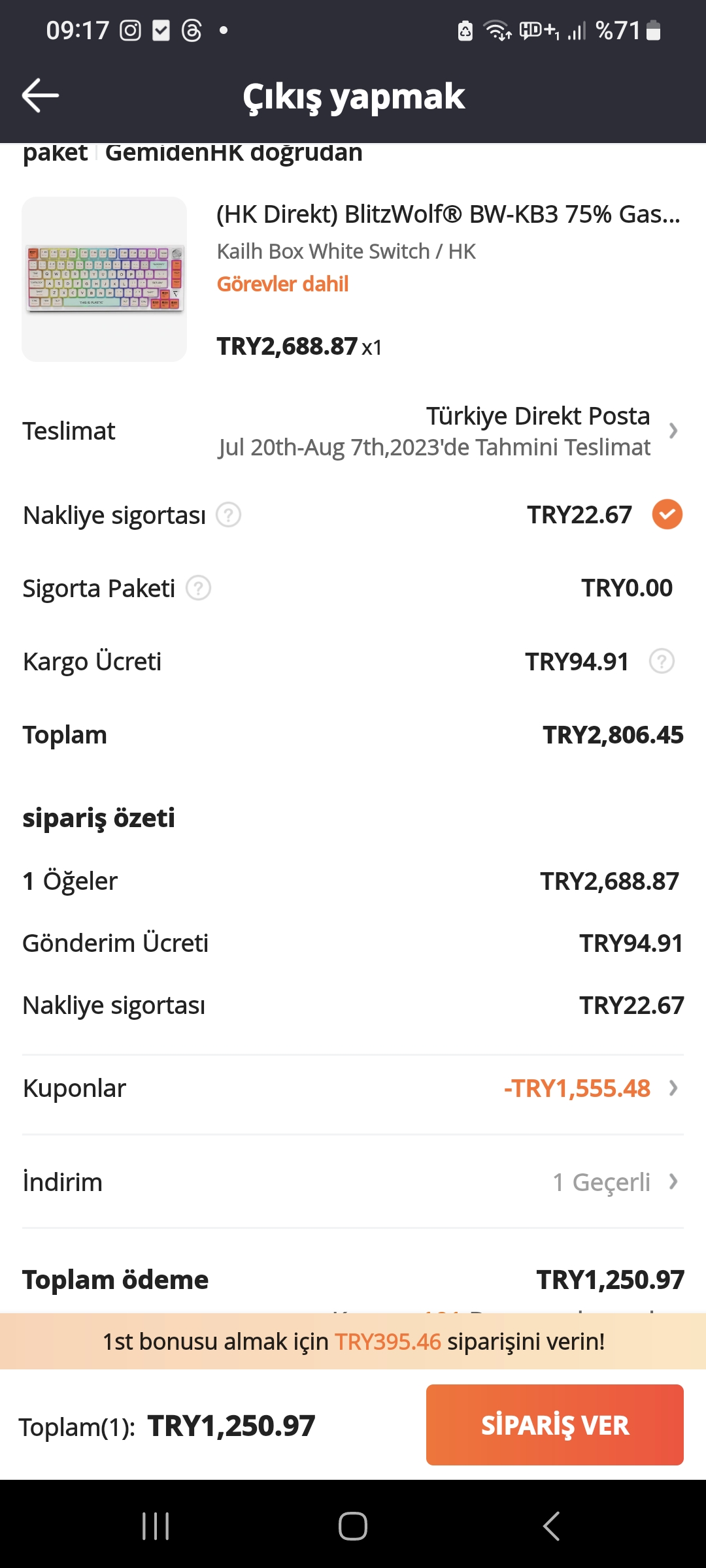The image size is (706, 1568).
Task: Open the BlitzWolf keyboard product image
Action: (x=105, y=279)
